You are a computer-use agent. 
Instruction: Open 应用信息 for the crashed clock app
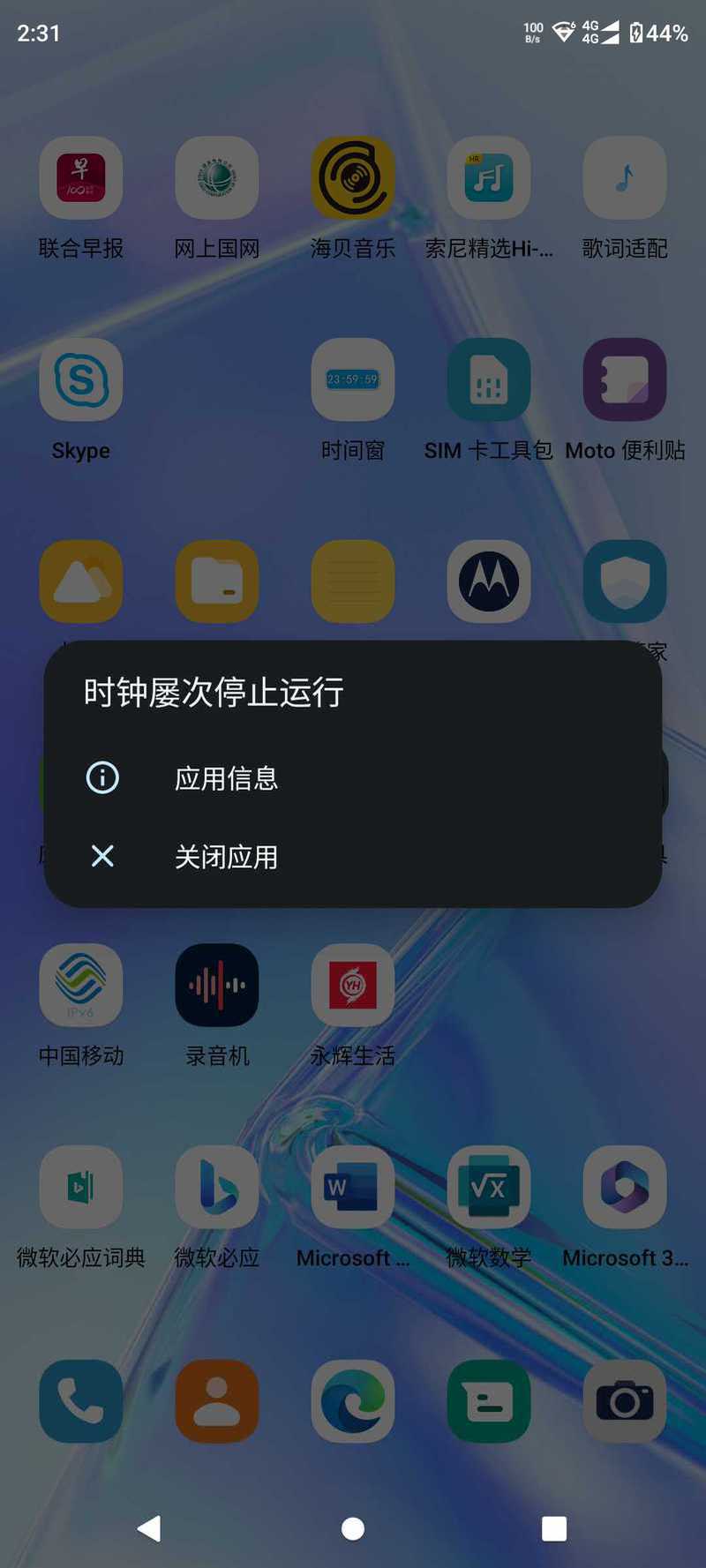(x=353, y=778)
